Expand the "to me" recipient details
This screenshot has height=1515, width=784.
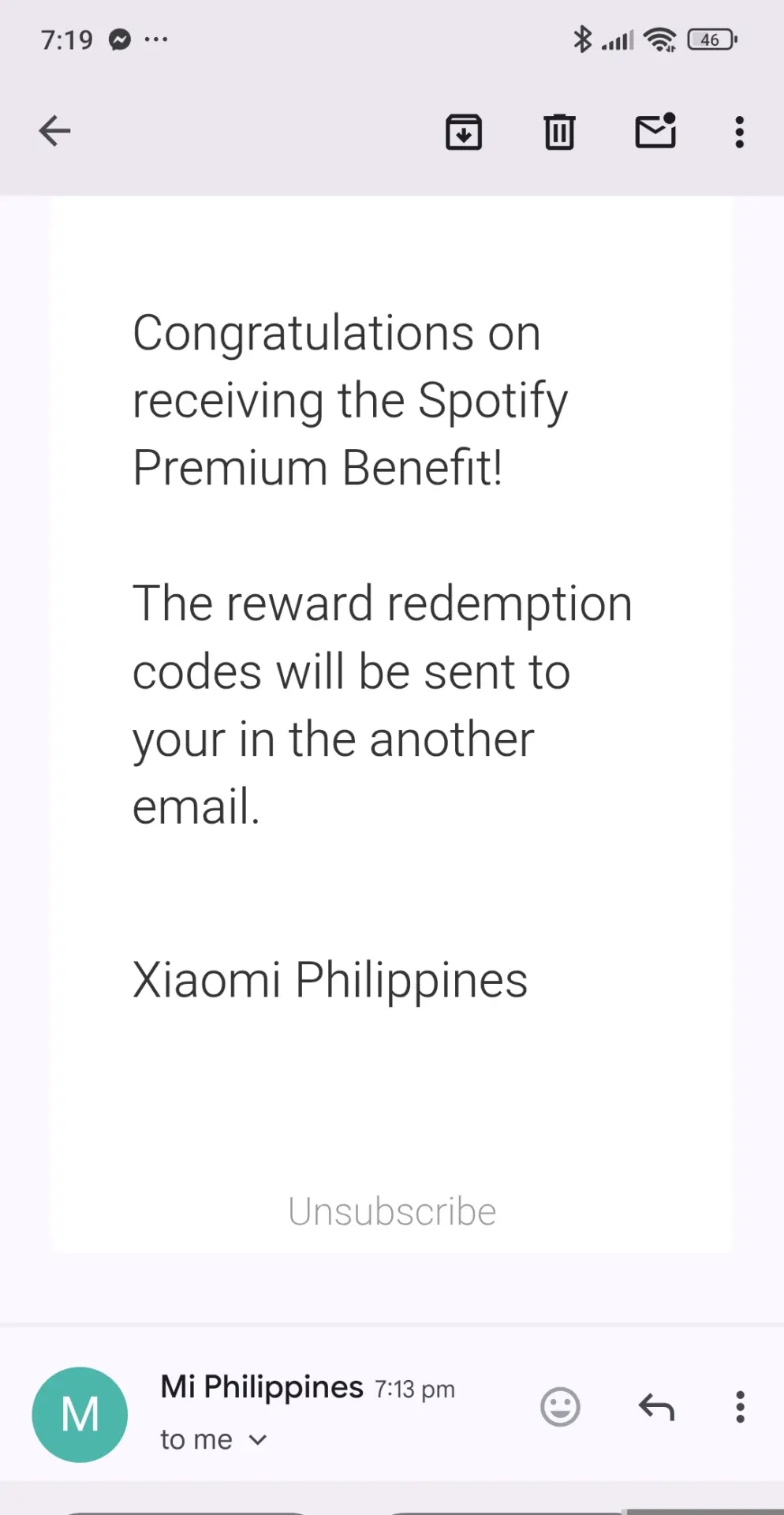coord(214,1440)
